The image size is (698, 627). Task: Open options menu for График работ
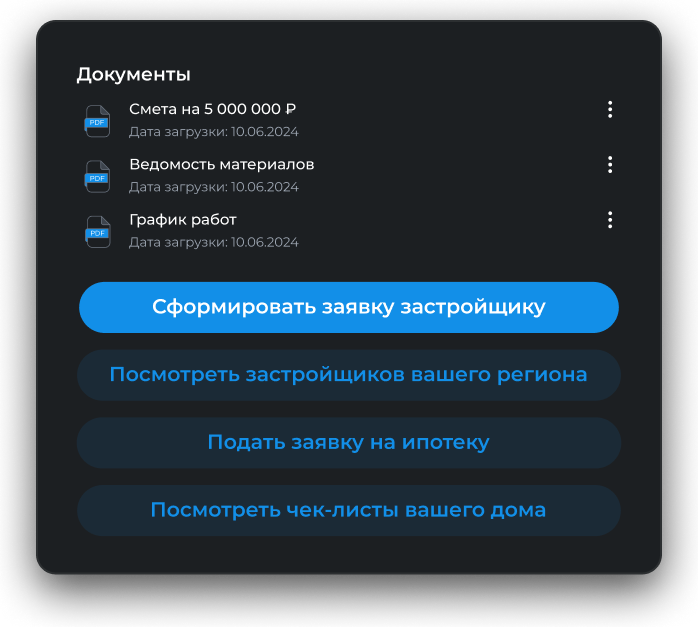610,220
